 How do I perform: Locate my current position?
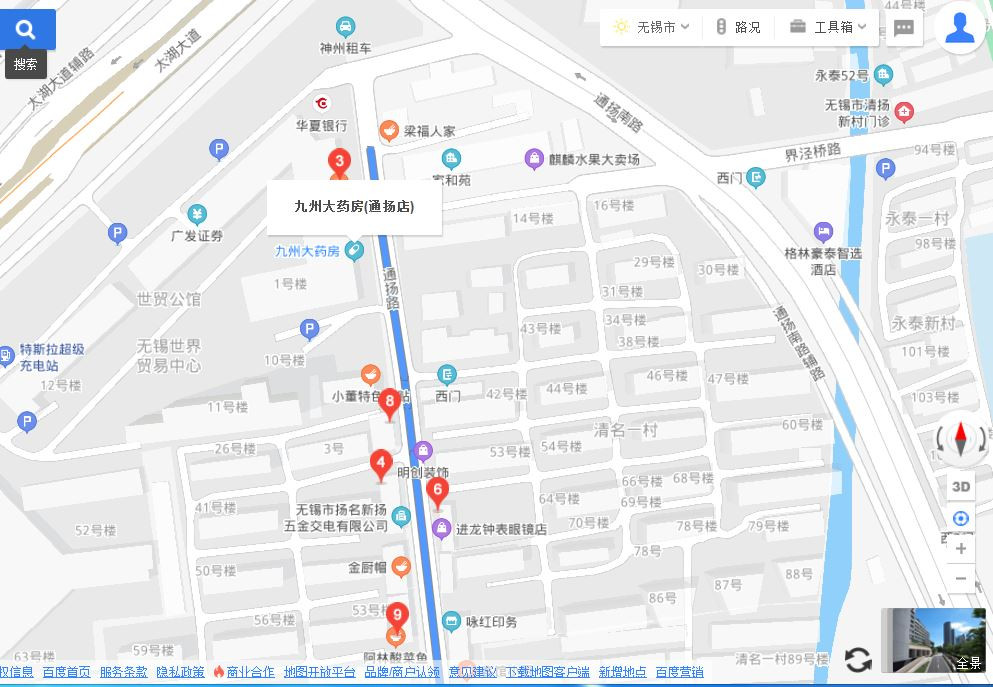(961, 518)
